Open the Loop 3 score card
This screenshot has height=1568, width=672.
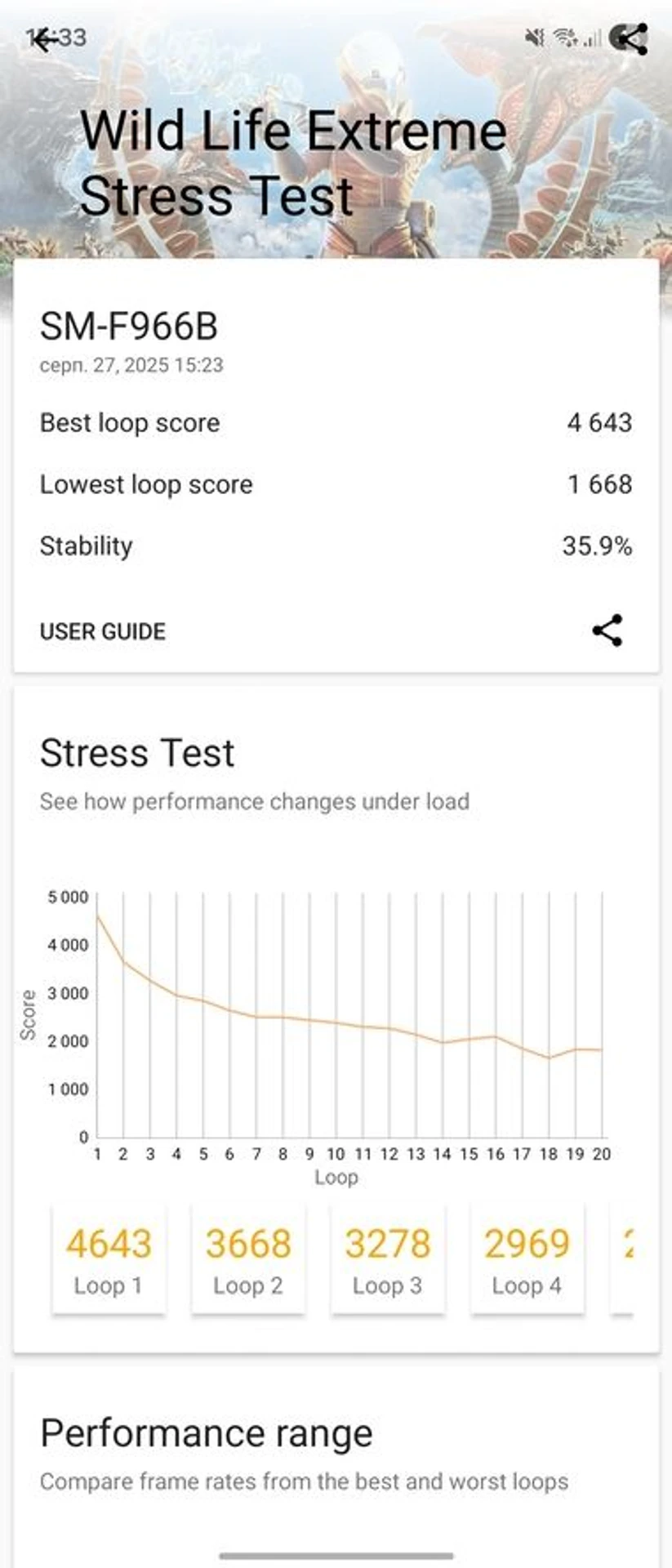pos(388,1258)
